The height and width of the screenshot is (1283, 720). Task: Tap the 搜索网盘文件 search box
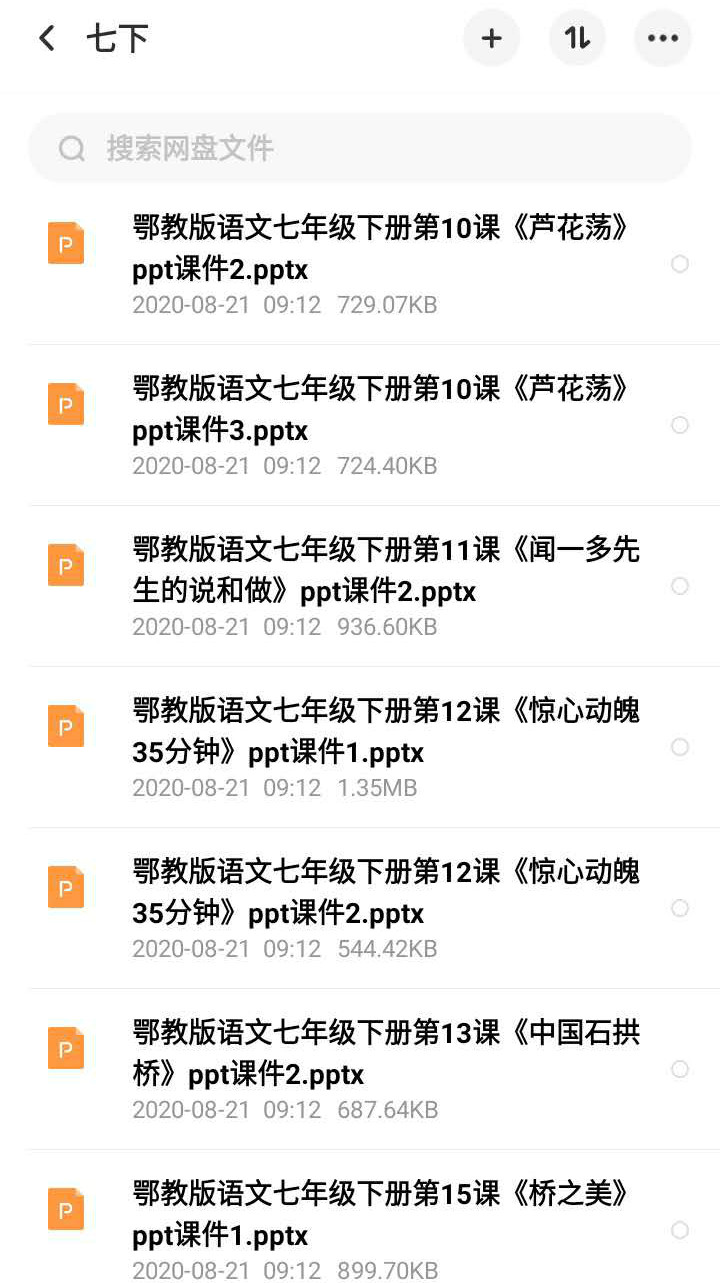[360, 149]
